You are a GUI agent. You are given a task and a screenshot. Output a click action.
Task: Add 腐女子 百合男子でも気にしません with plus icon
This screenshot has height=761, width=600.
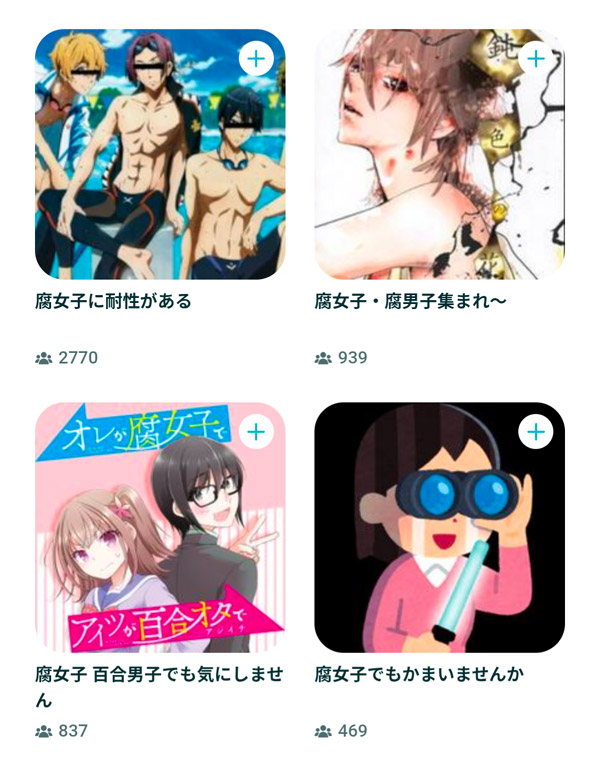257,432
